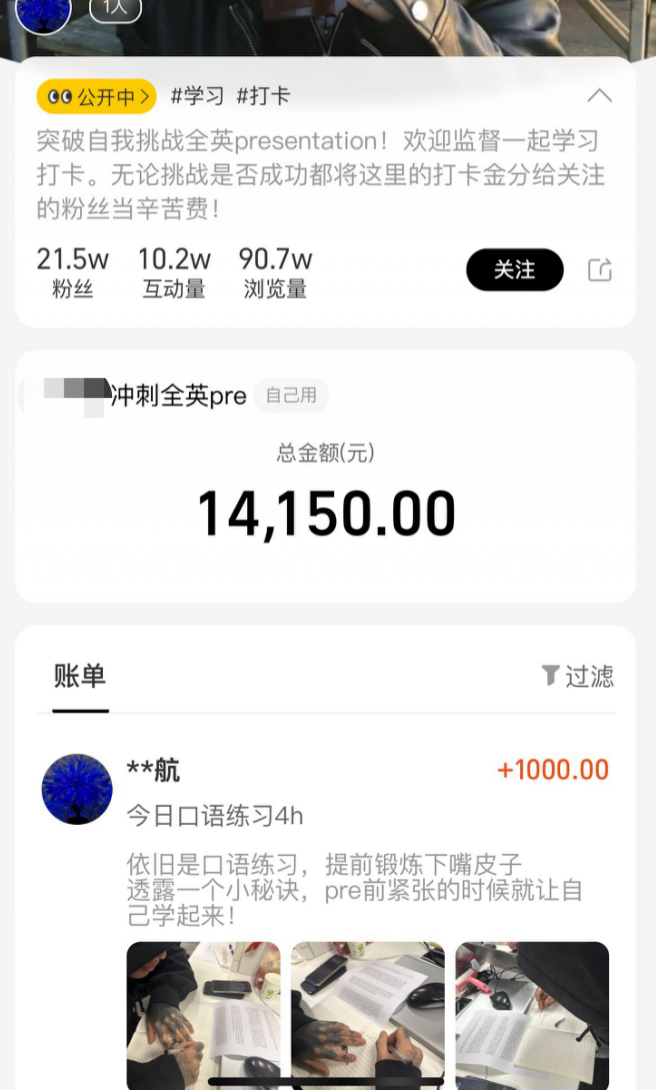
Task: Open the 公开中 status chip
Action: pos(96,96)
